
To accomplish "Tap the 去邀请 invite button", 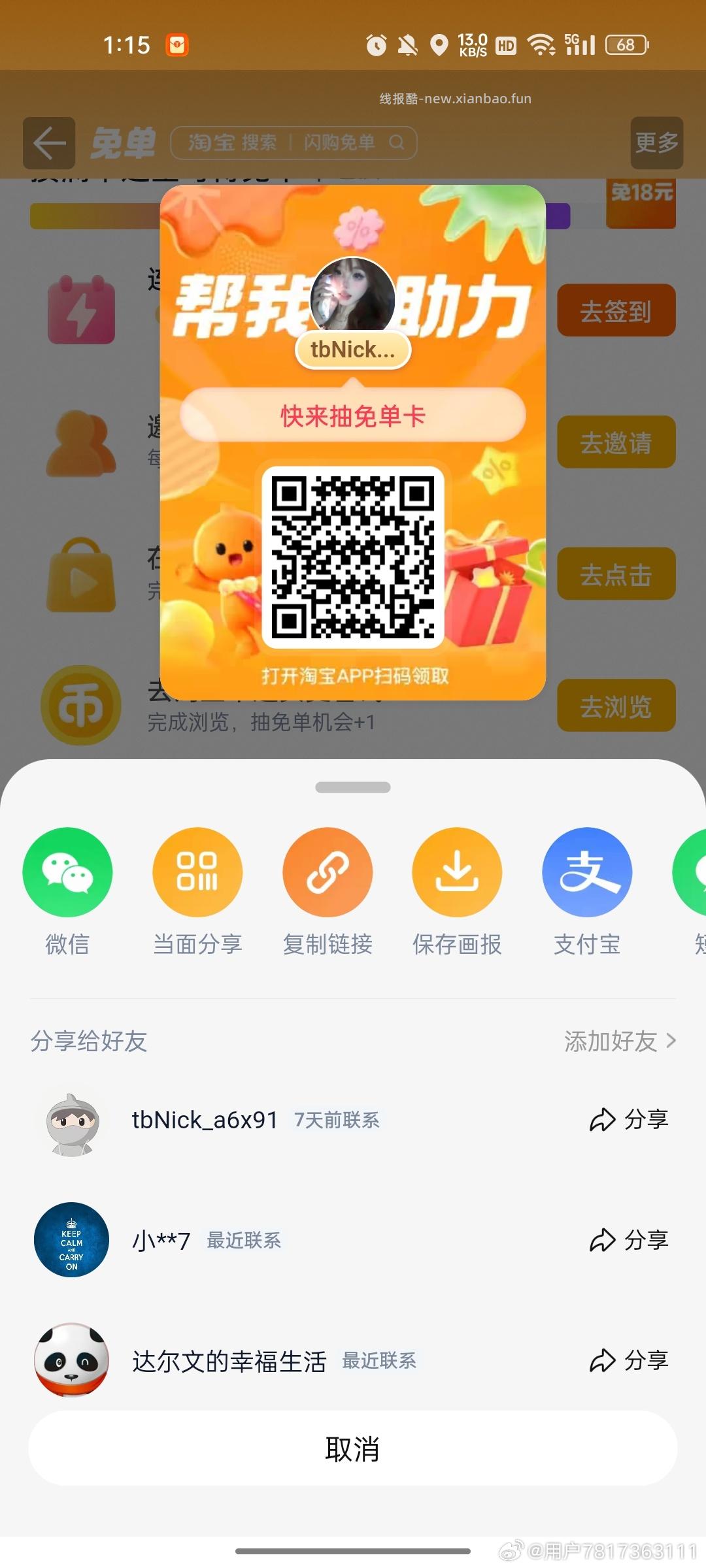I will 615,442.
